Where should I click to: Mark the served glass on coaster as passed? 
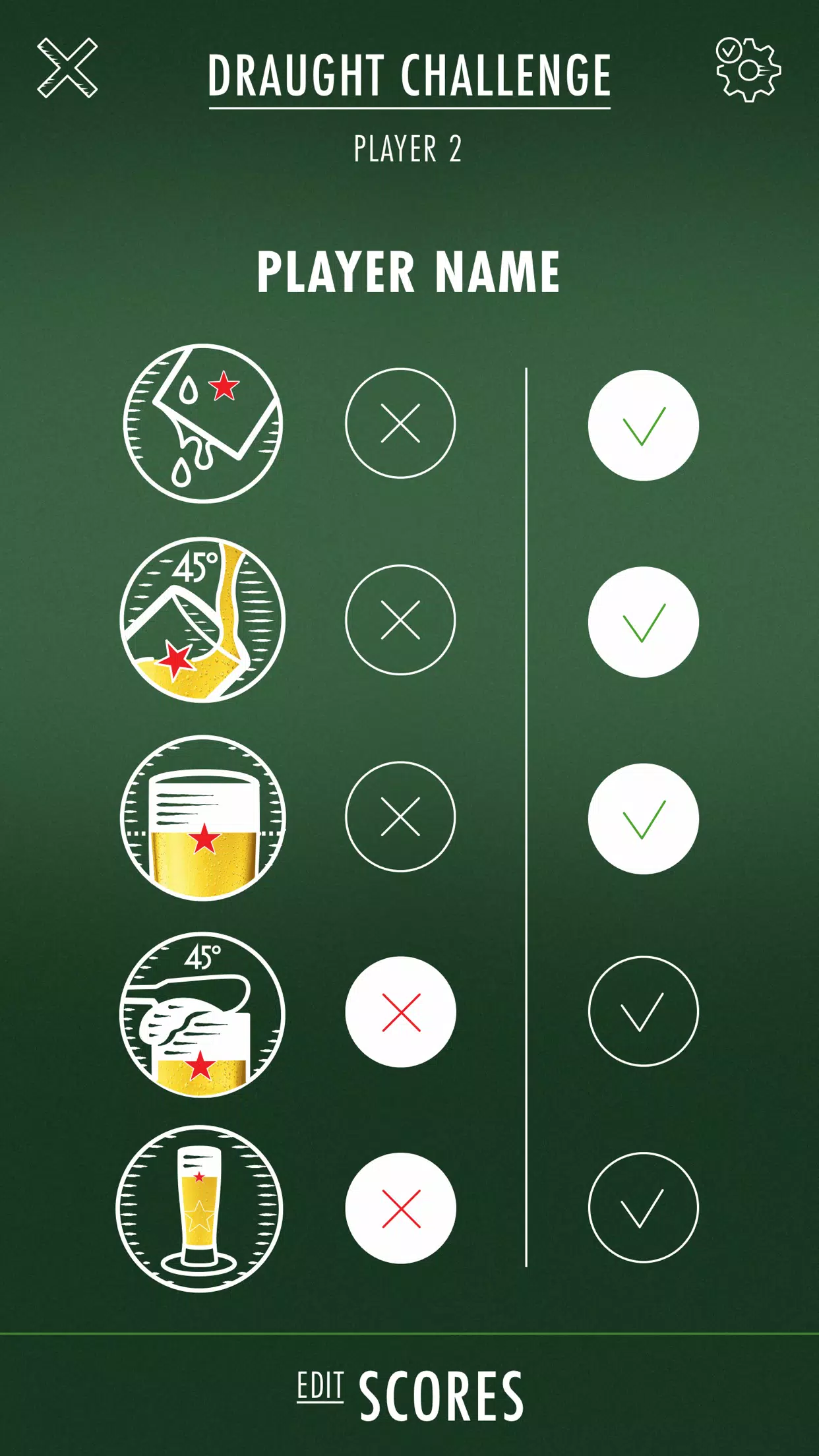(643, 1207)
